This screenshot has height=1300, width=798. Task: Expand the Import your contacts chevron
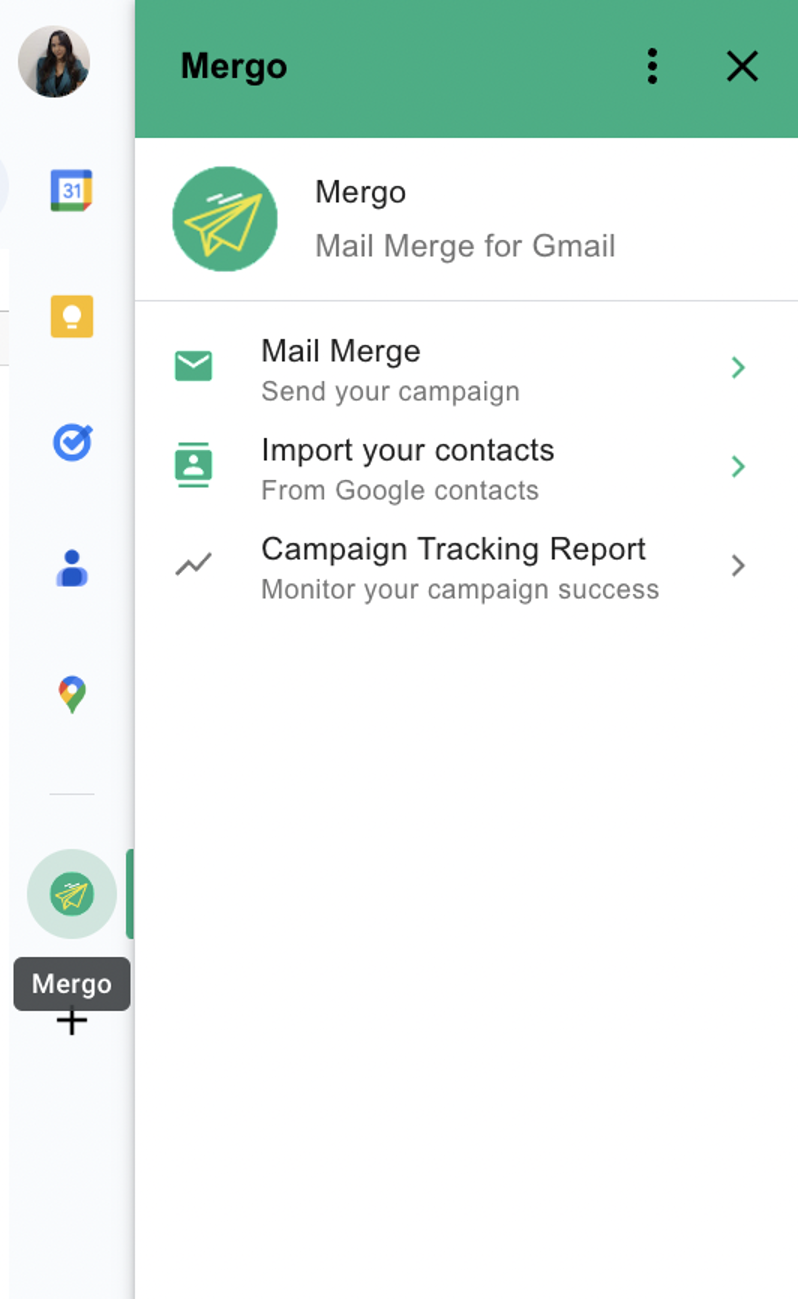pyautogui.click(x=737, y=467)
